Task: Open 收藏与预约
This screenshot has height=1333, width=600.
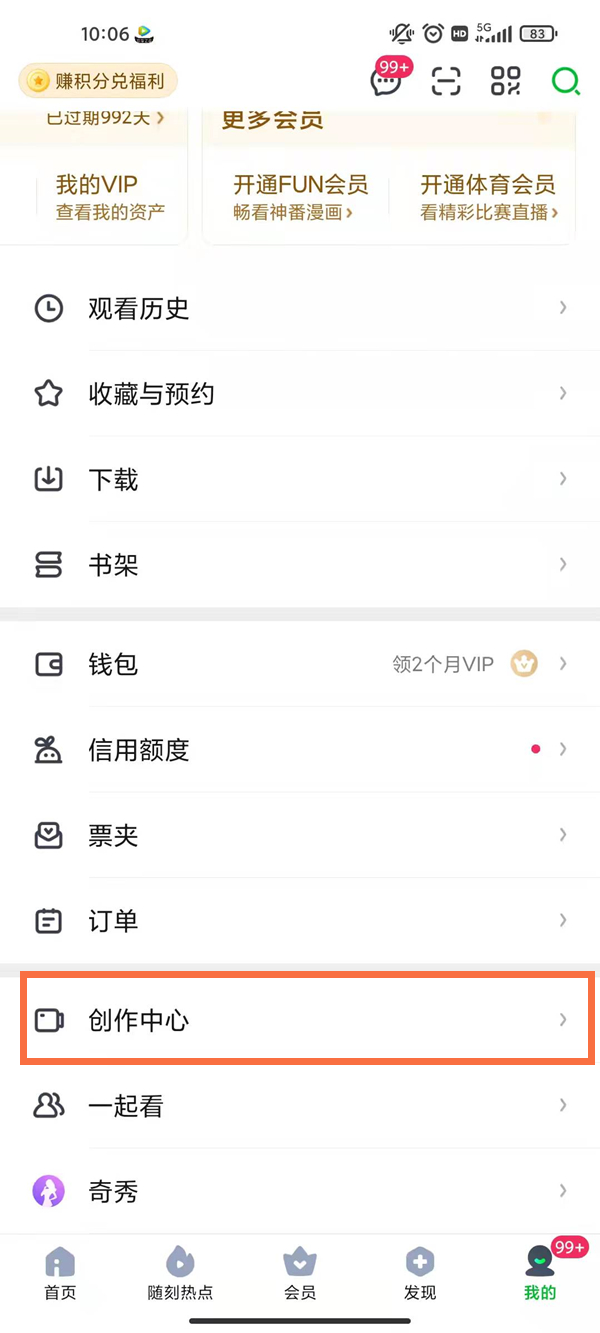Action: (x=300, y=394)
